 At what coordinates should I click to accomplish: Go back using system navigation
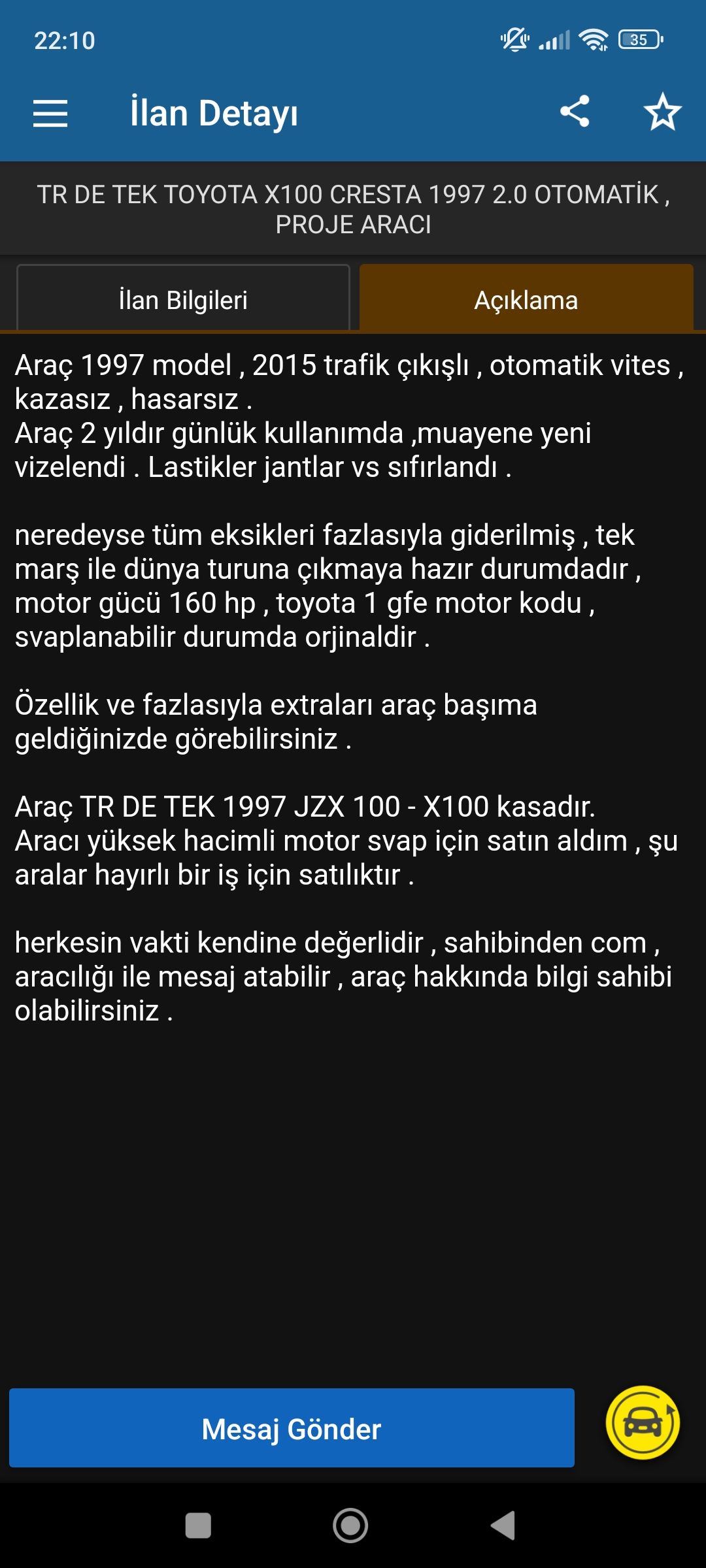point(503,1526)
